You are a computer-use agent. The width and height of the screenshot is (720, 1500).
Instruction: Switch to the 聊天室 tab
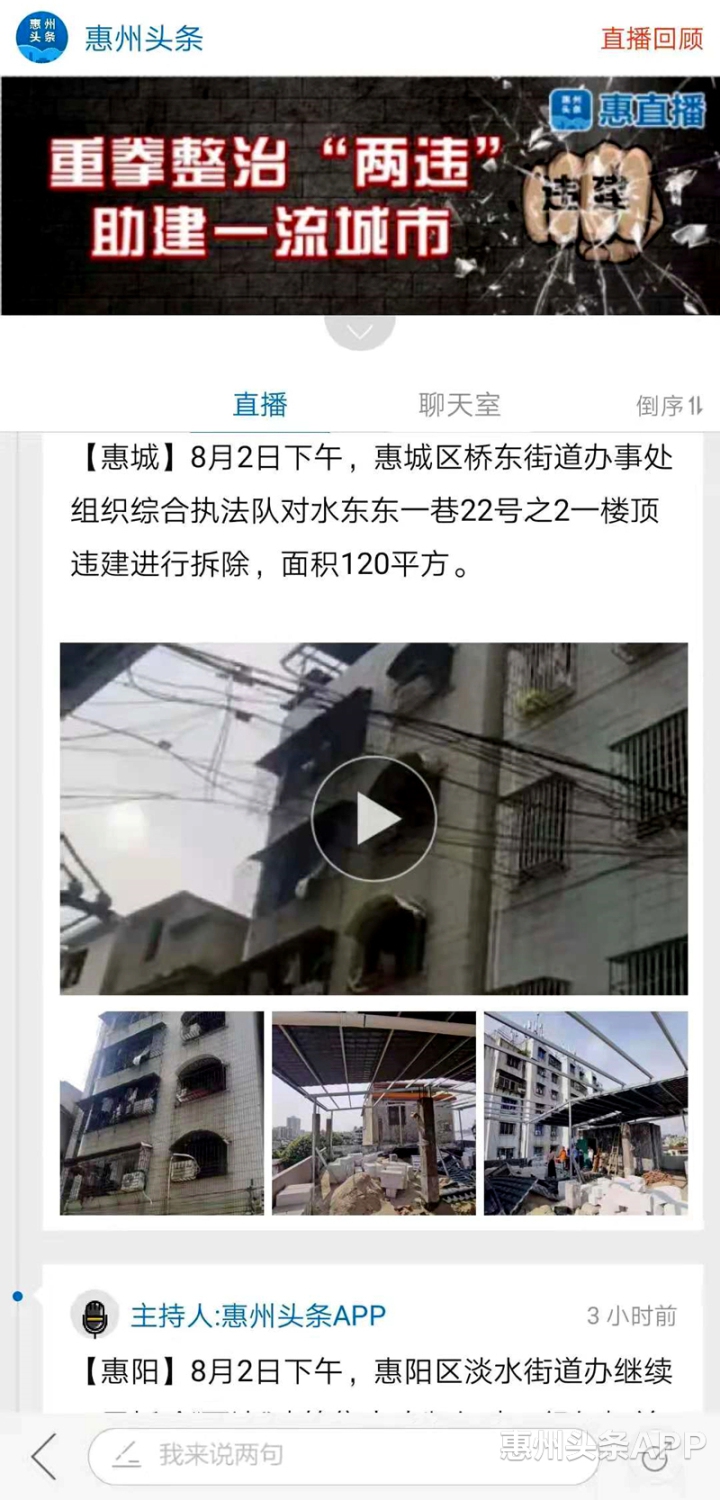[459, 405]
